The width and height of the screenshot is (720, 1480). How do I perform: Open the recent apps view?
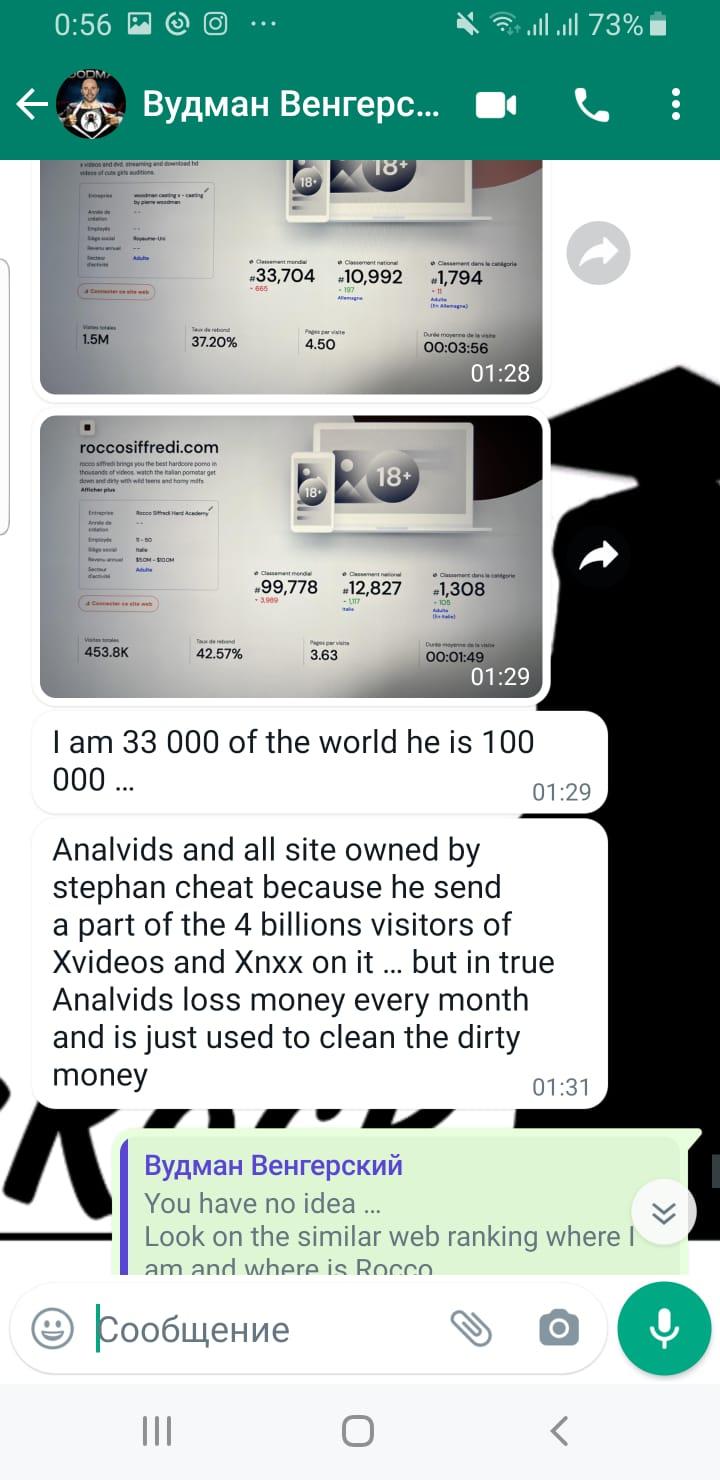[x=157, y=1431]
